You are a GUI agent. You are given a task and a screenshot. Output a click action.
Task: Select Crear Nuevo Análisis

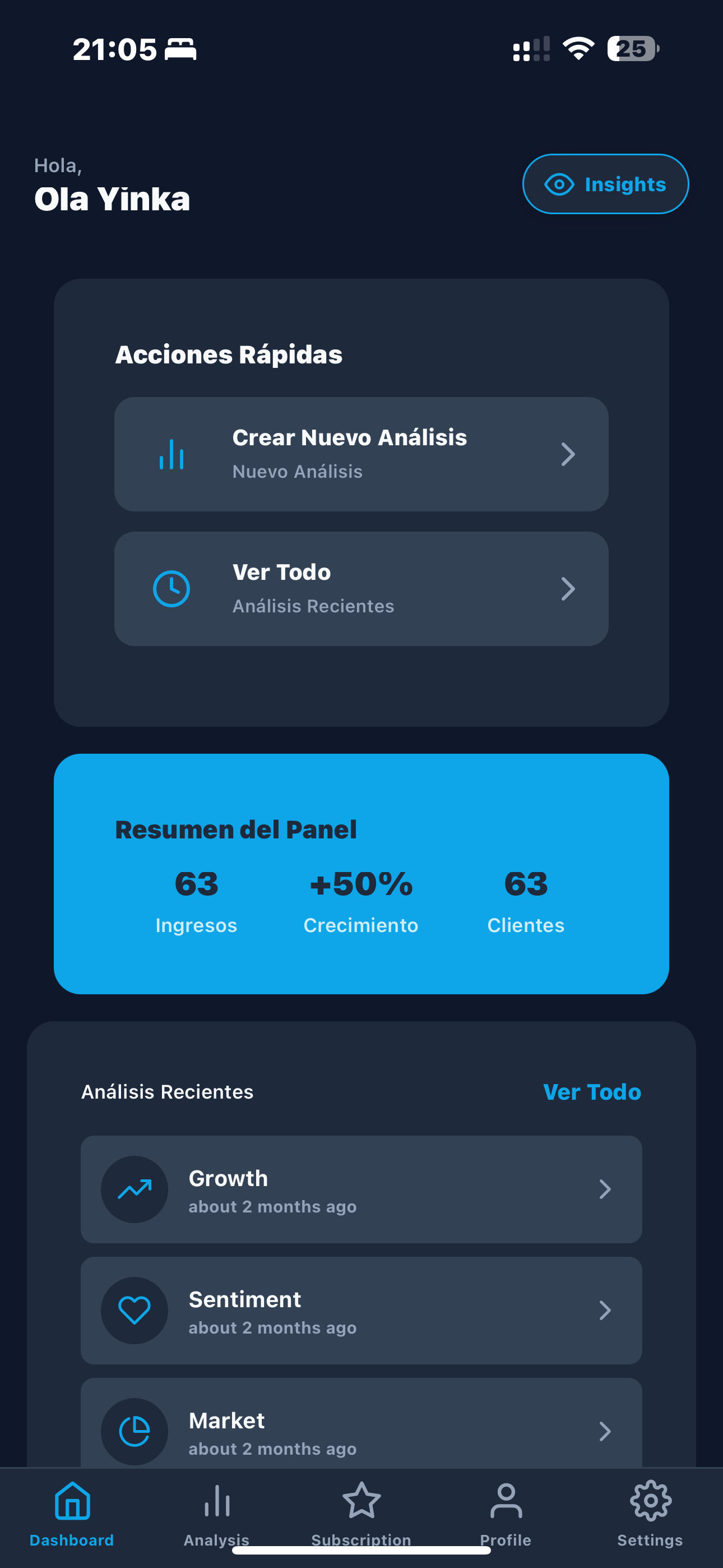361,454
